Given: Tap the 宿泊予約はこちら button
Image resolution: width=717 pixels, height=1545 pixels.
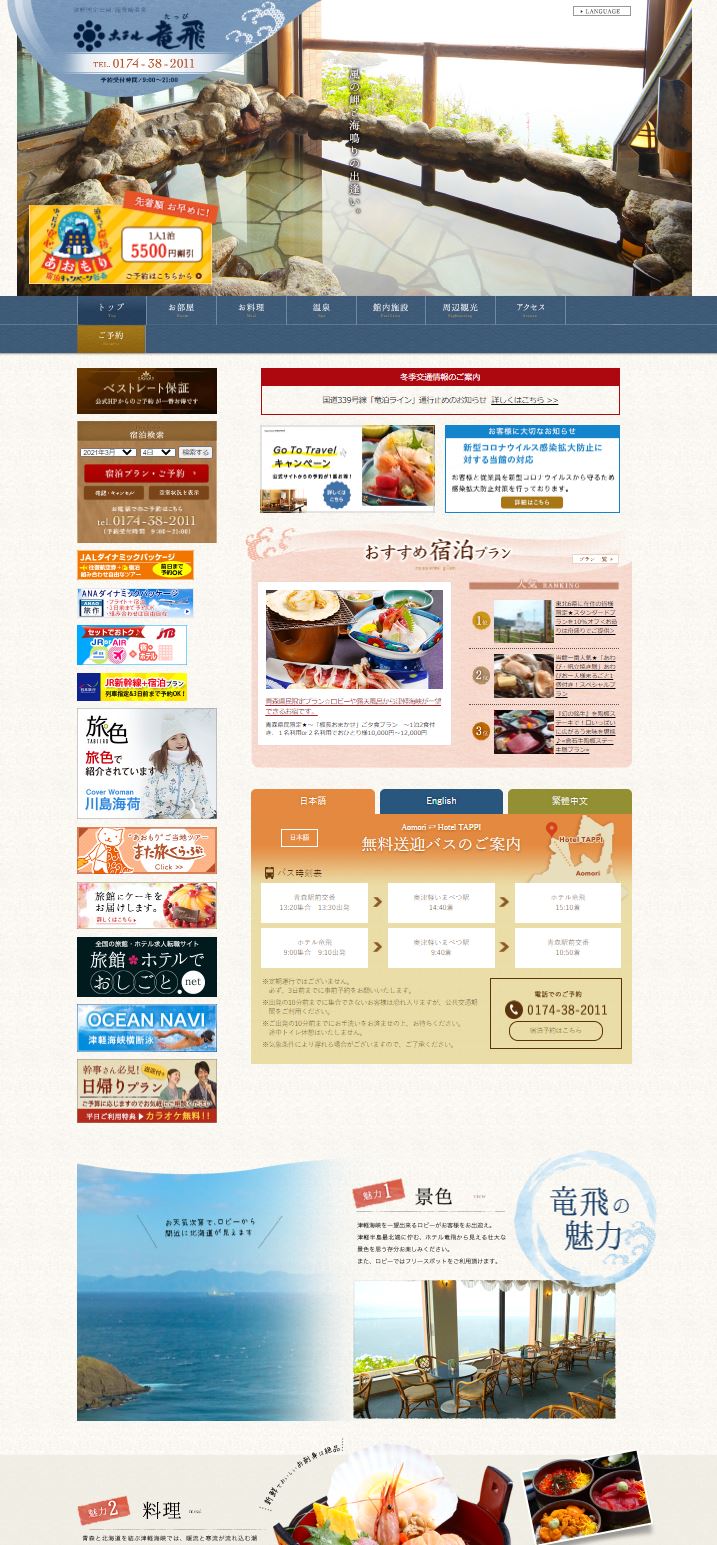Looking at the screenshot, I should [x=555, y=1030].
